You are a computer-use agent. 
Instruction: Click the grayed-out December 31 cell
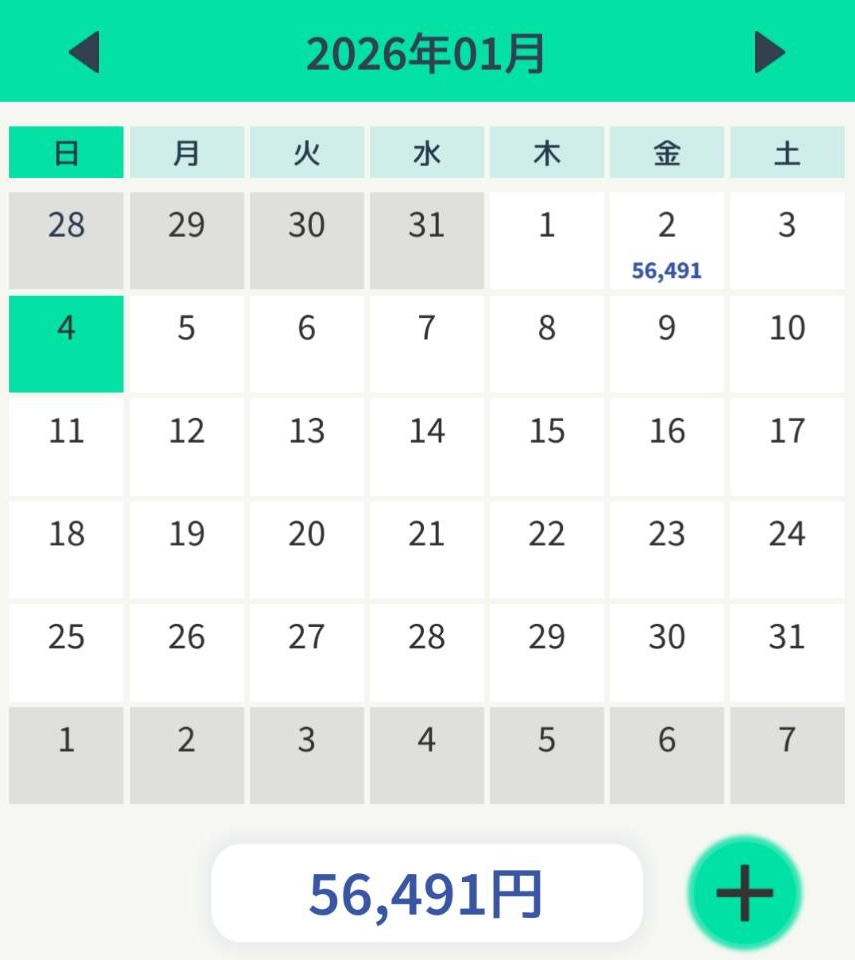coord(426,240)
